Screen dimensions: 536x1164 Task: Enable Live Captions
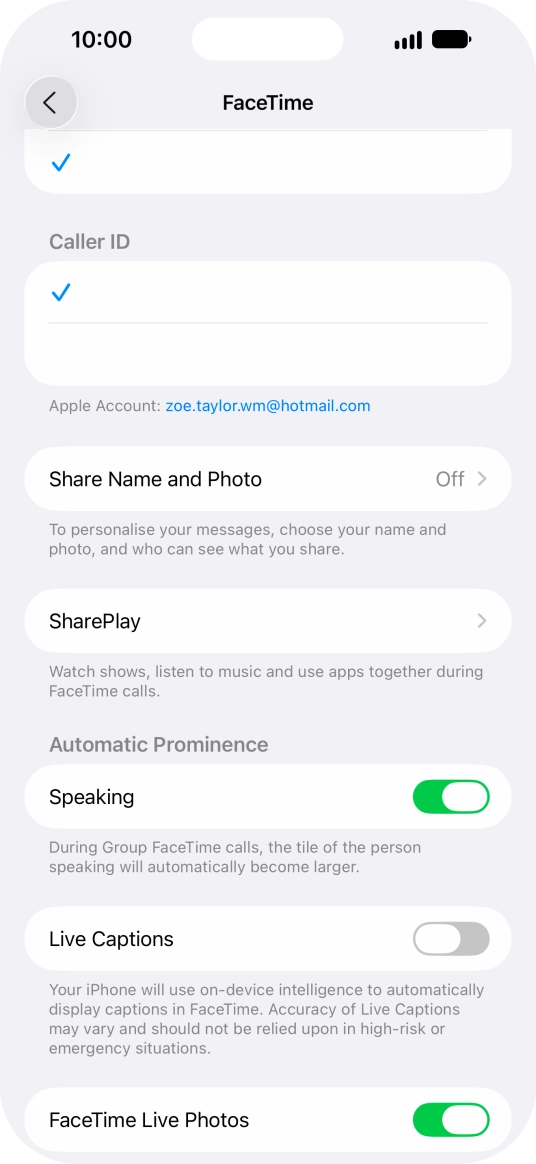(x=451, y=939)
